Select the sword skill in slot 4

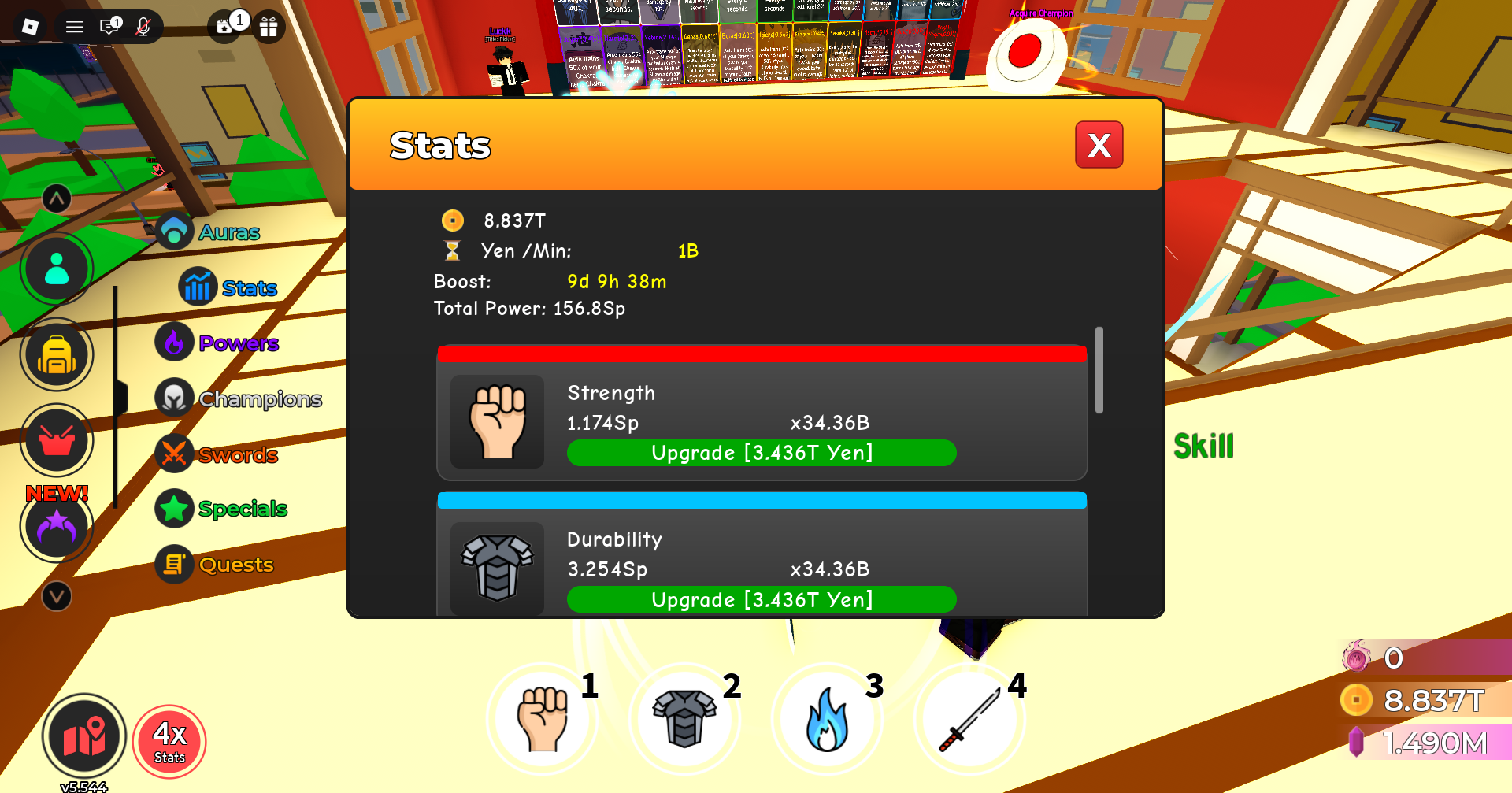969,719
